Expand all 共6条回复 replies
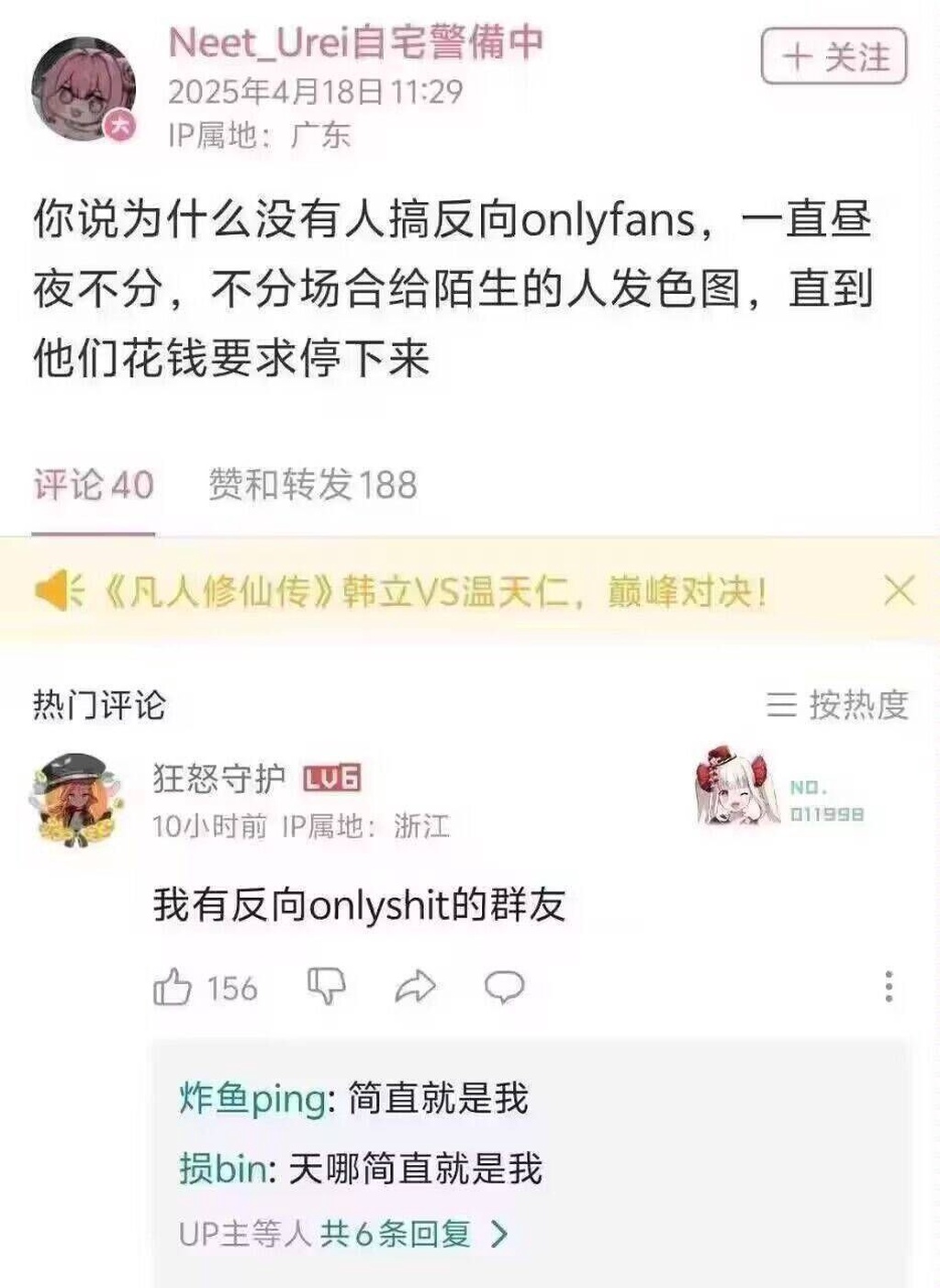The width and height of the screenshot is (940, 1288). click(x=411, y=1234)
